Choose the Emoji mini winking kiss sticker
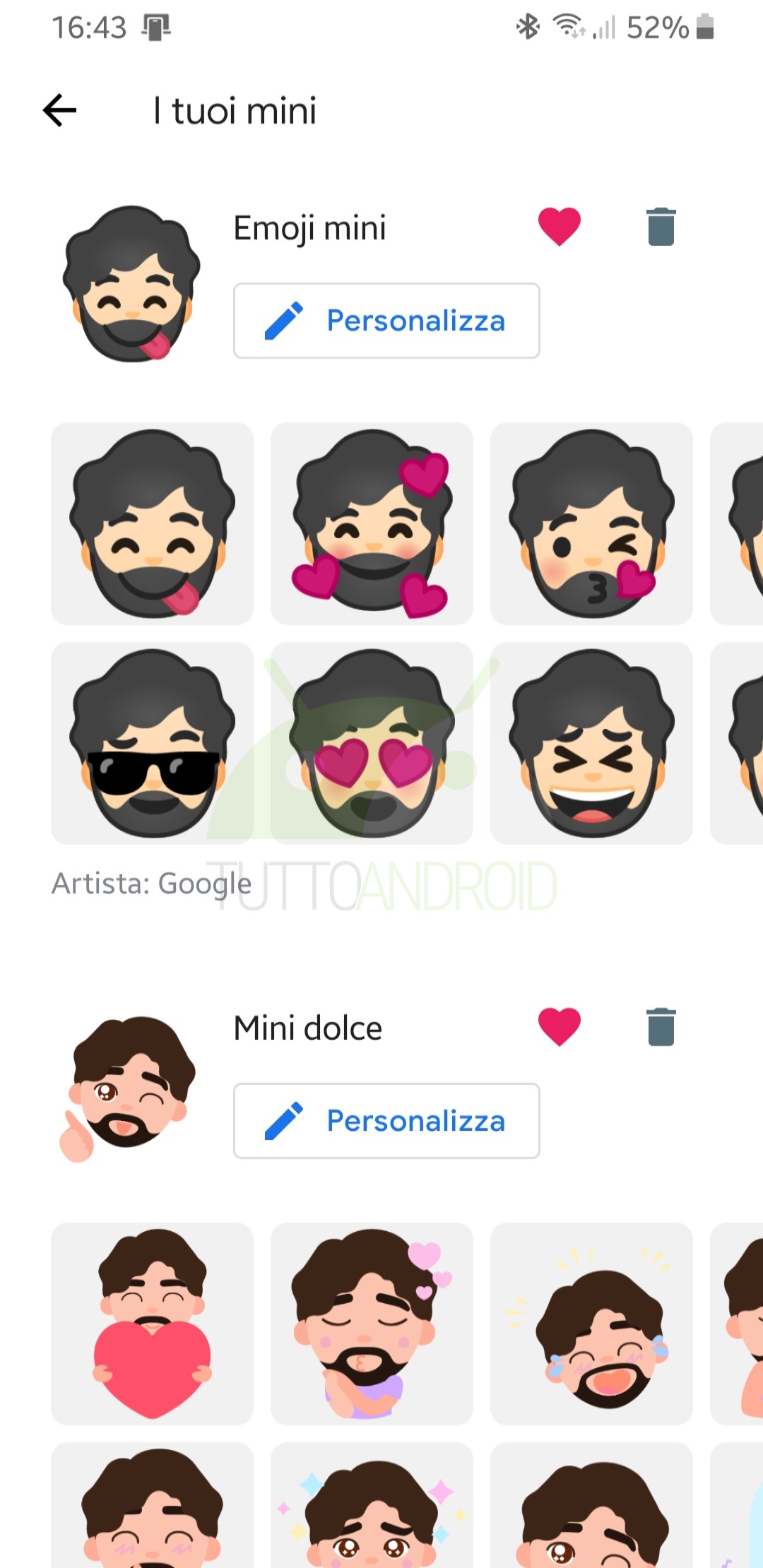The width and height of the screenshot is (763, 1568). (591, 523)
